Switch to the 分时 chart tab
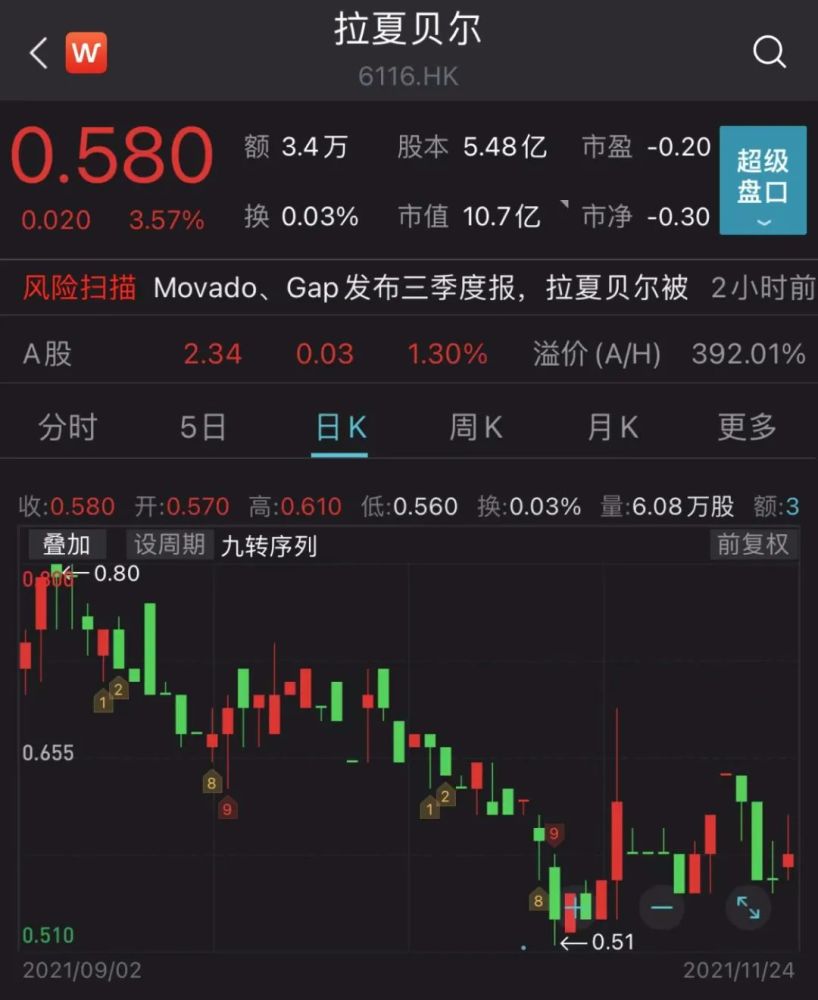818x1000 pixels. pyautogui.click(x=68, y=428)
